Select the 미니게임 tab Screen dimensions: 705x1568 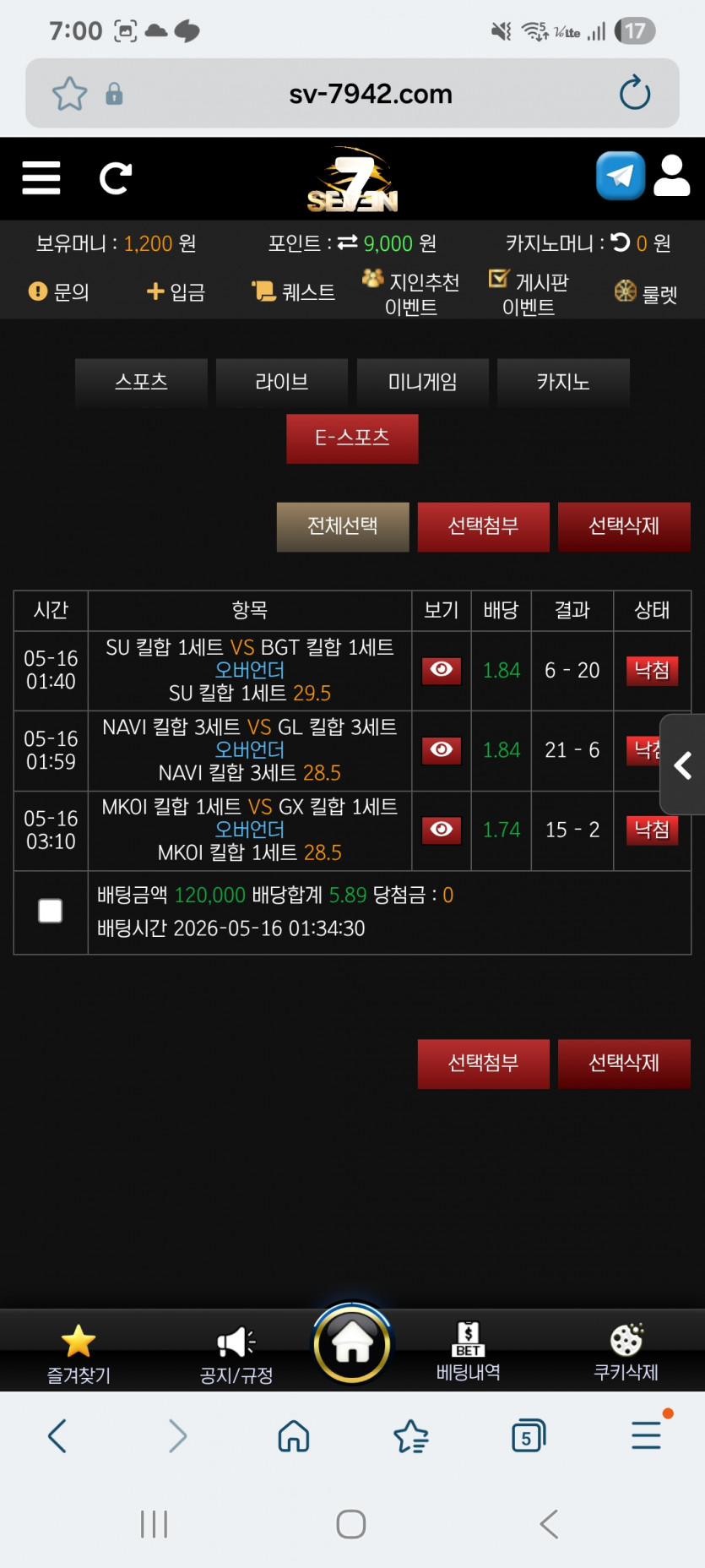point(423,382)
